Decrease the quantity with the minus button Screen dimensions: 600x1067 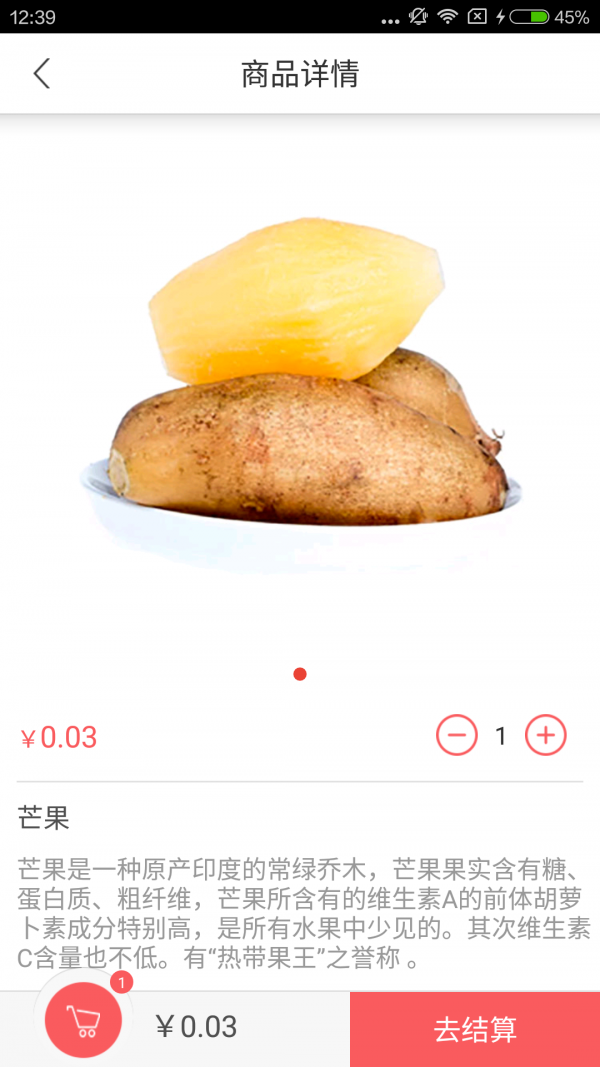pos(457,736)
